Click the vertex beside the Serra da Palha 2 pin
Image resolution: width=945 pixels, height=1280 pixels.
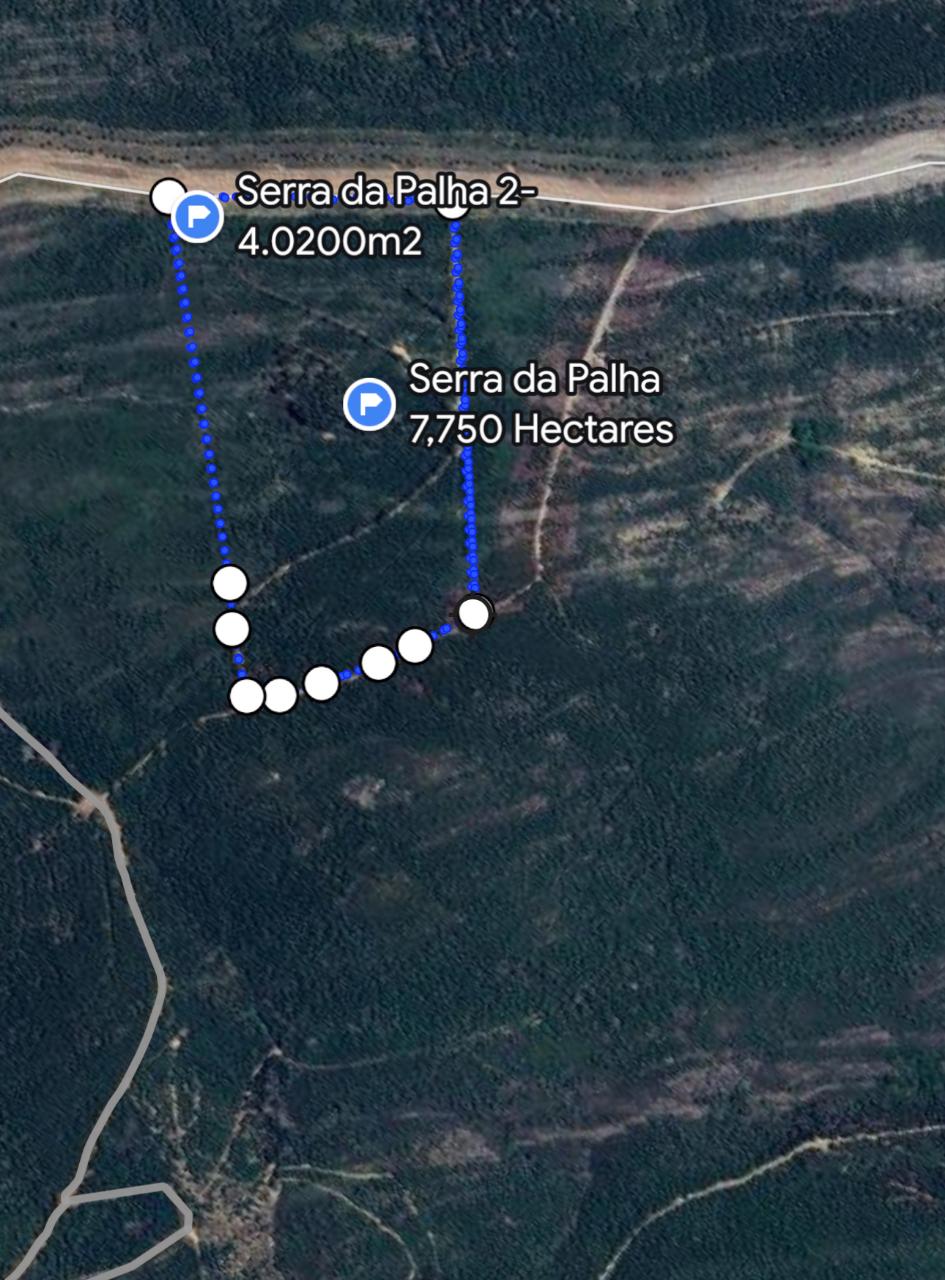point(168,198)
